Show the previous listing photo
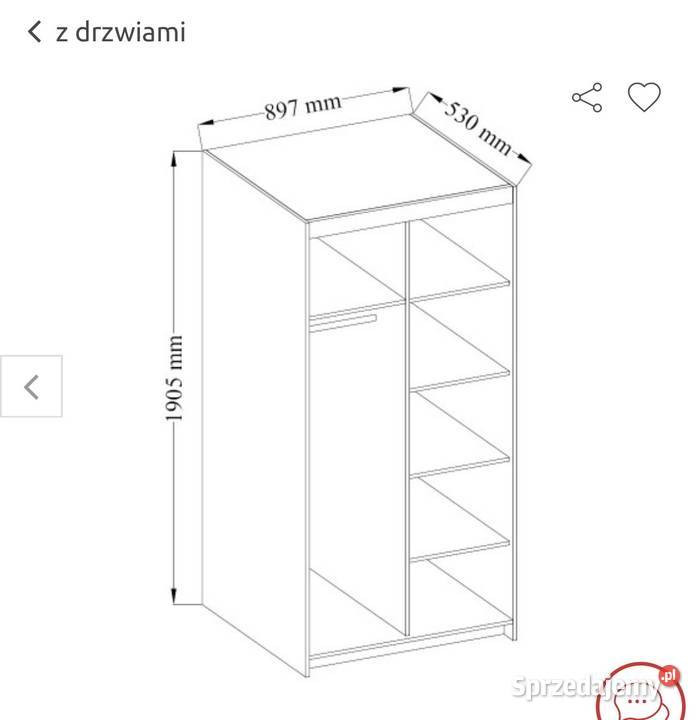 tap(32, 386)
